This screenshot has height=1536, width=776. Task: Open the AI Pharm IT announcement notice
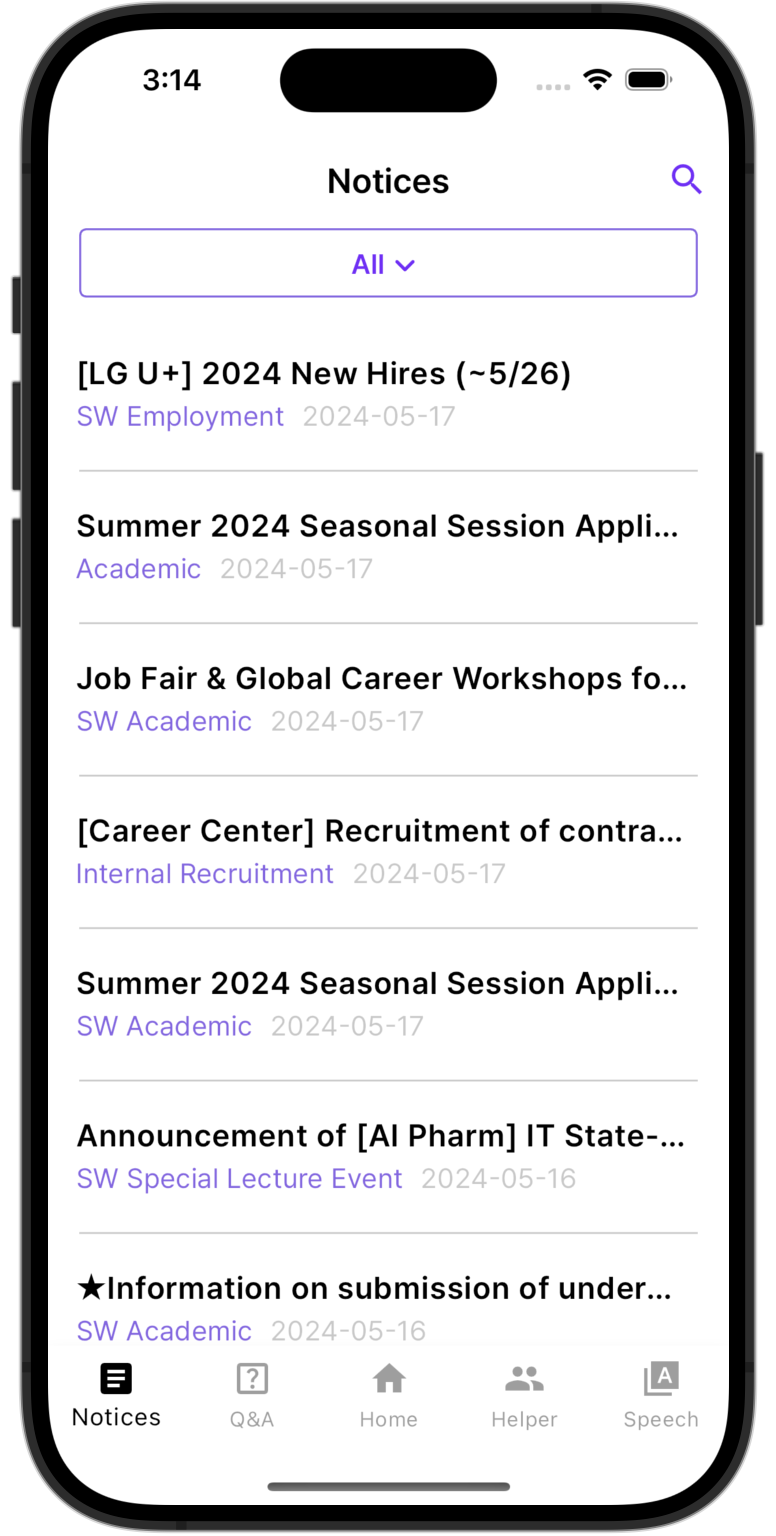[x=388, y=1156]
